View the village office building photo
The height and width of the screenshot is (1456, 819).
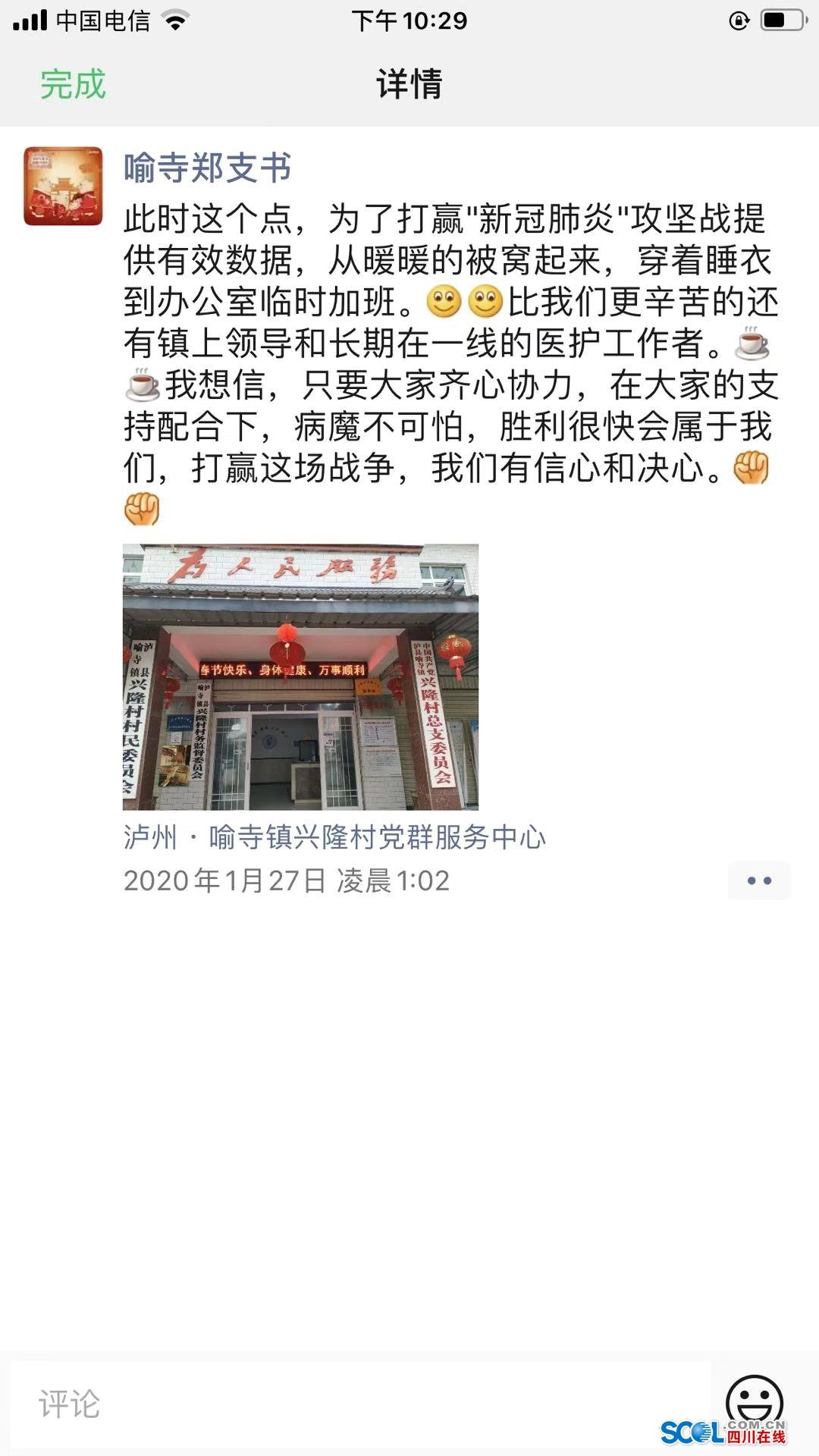tap(300, 676)
